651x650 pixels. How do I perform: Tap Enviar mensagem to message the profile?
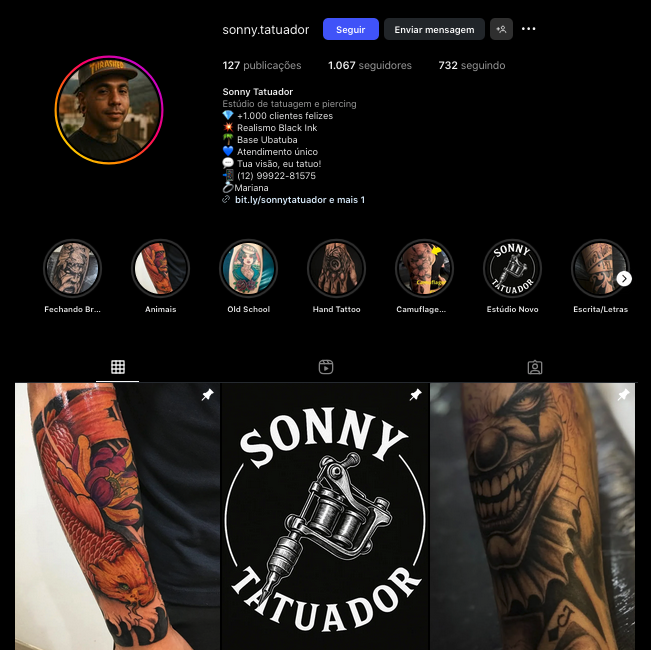click(434, 29)
